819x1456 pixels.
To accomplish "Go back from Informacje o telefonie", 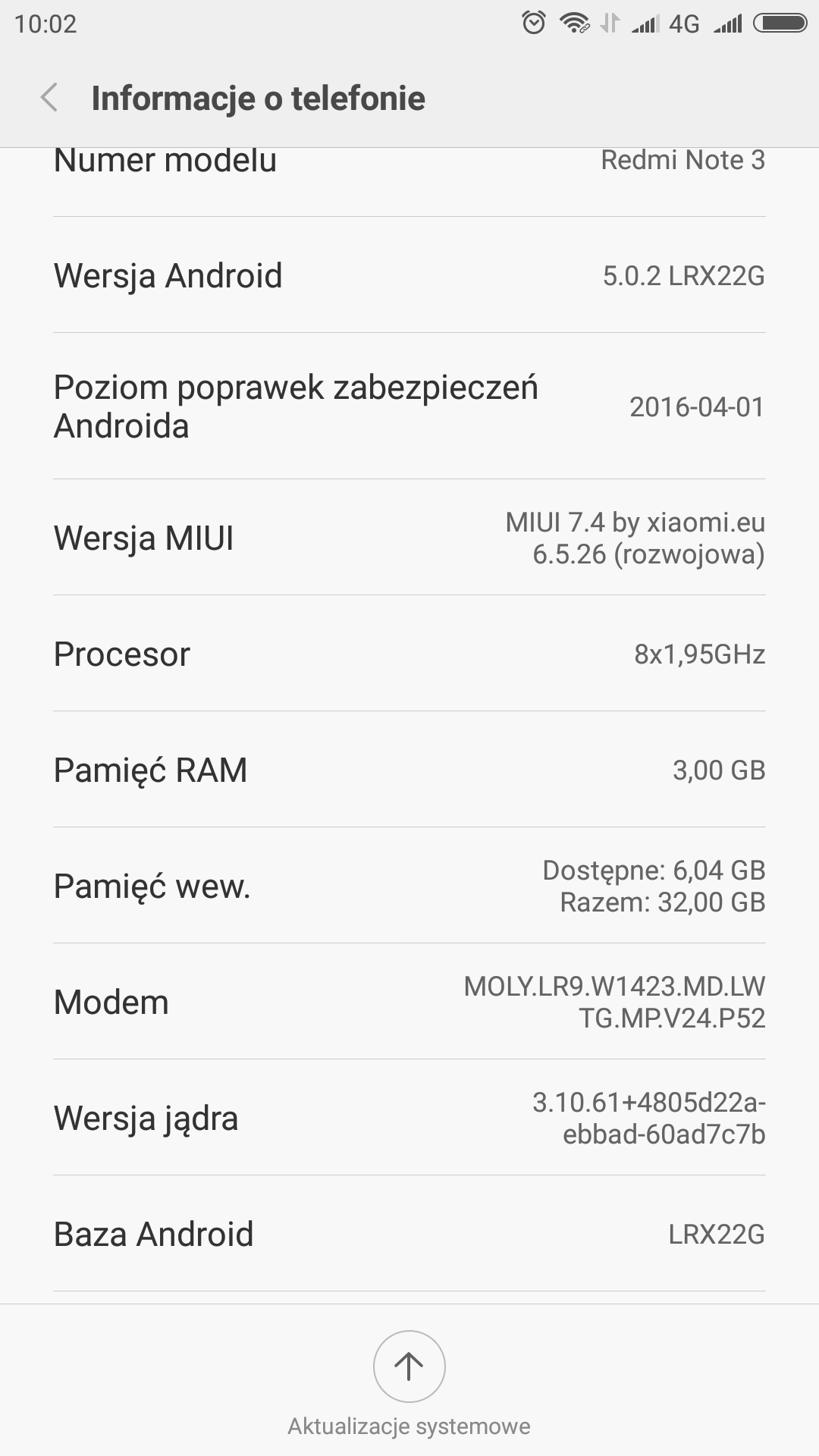I will (x=50, y=98).
